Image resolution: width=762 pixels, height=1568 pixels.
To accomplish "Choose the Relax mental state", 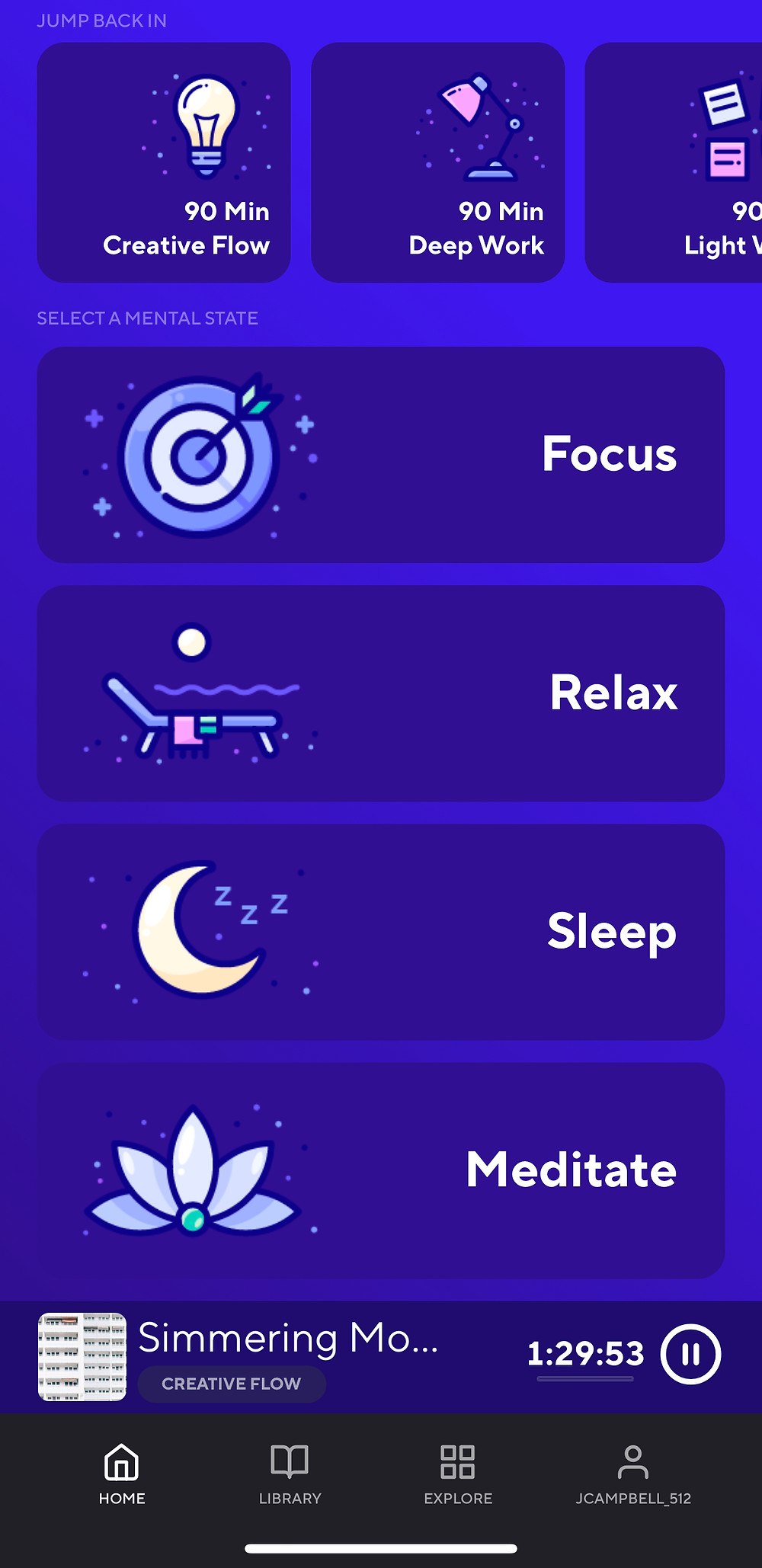I will 381,693.
